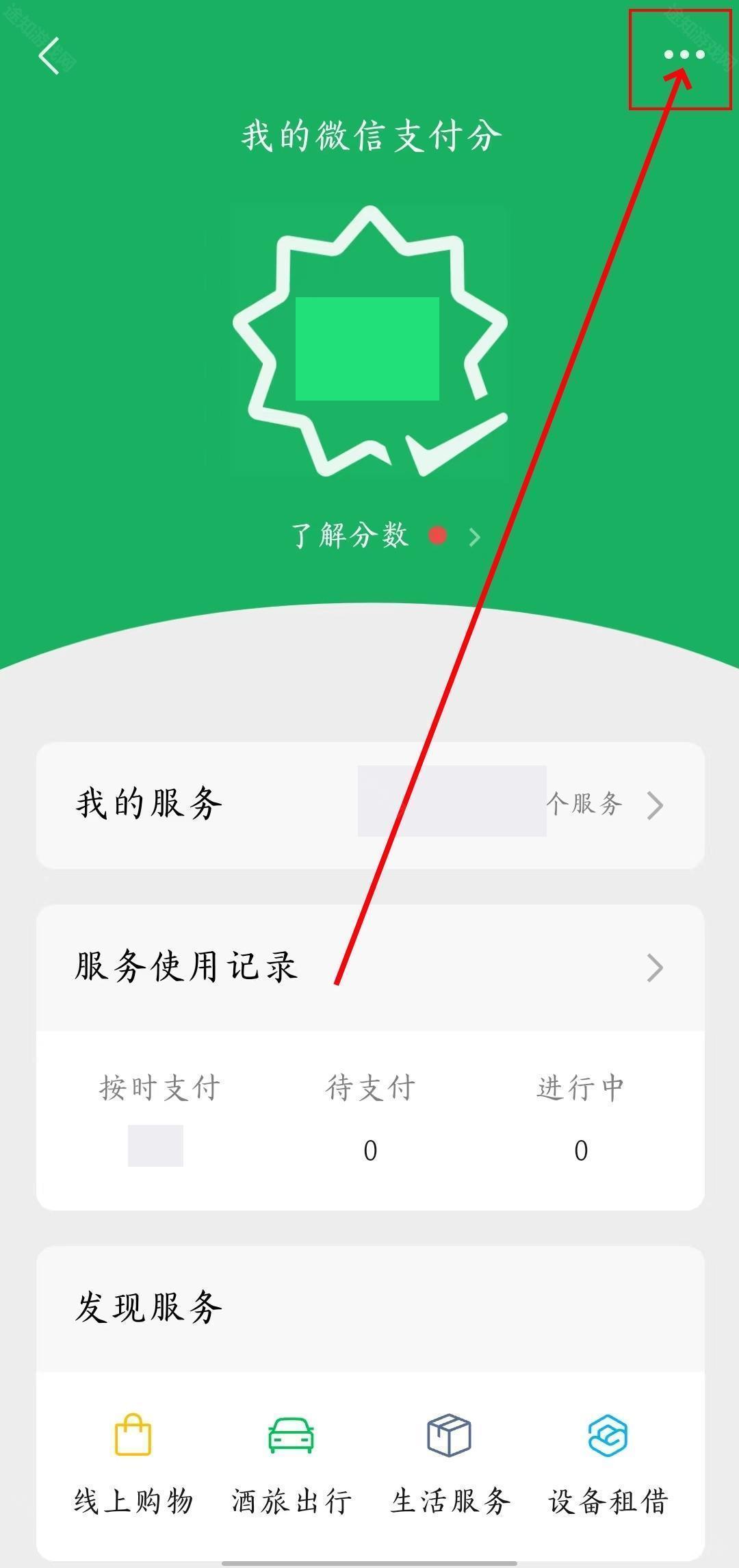This screenshot has height=1568, width=739.
Task: Show 按时支付 records
Action: pos(159,1117)
